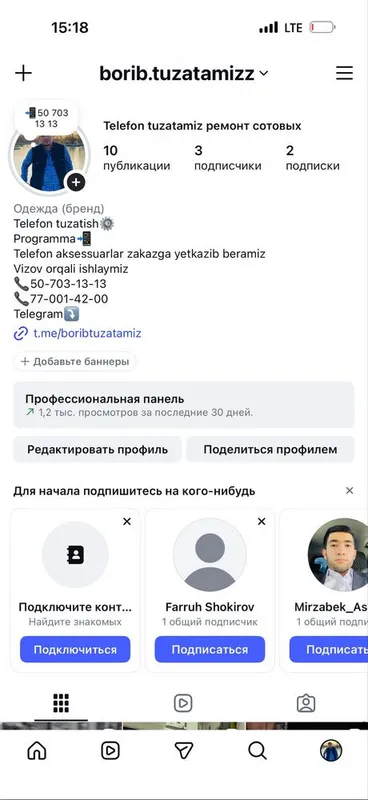Open search in the bottom bar
Screen dimensions: 368x800
point(257,750)
